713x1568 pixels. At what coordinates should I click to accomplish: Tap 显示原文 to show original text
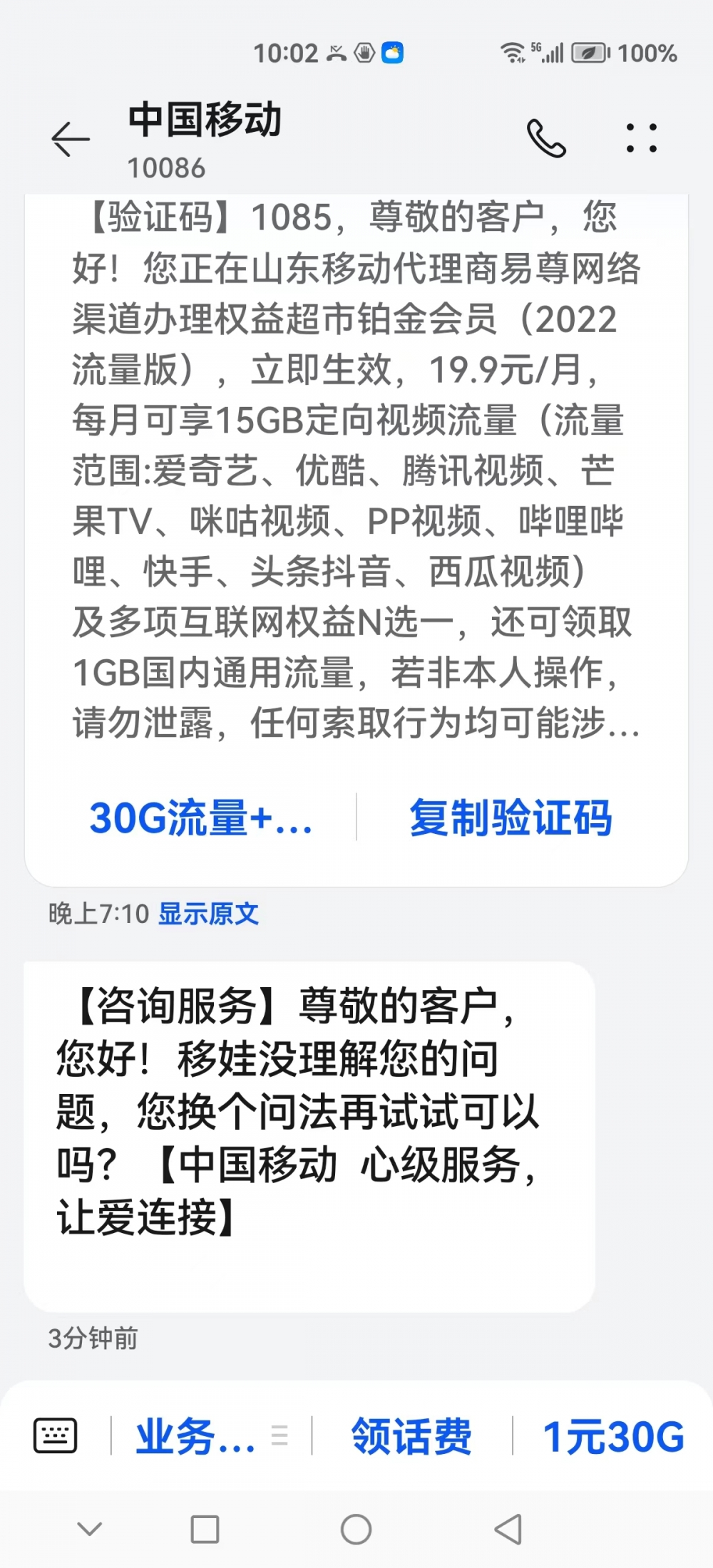pos(208,914)
